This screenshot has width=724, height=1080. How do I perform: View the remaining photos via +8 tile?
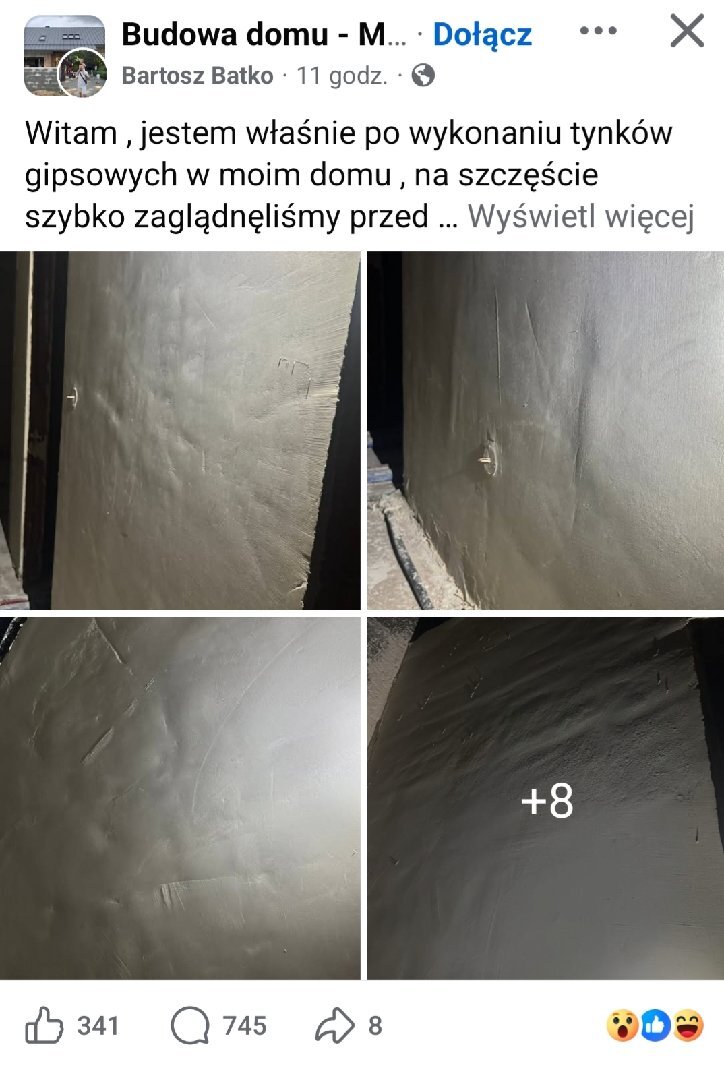point(545,798)
